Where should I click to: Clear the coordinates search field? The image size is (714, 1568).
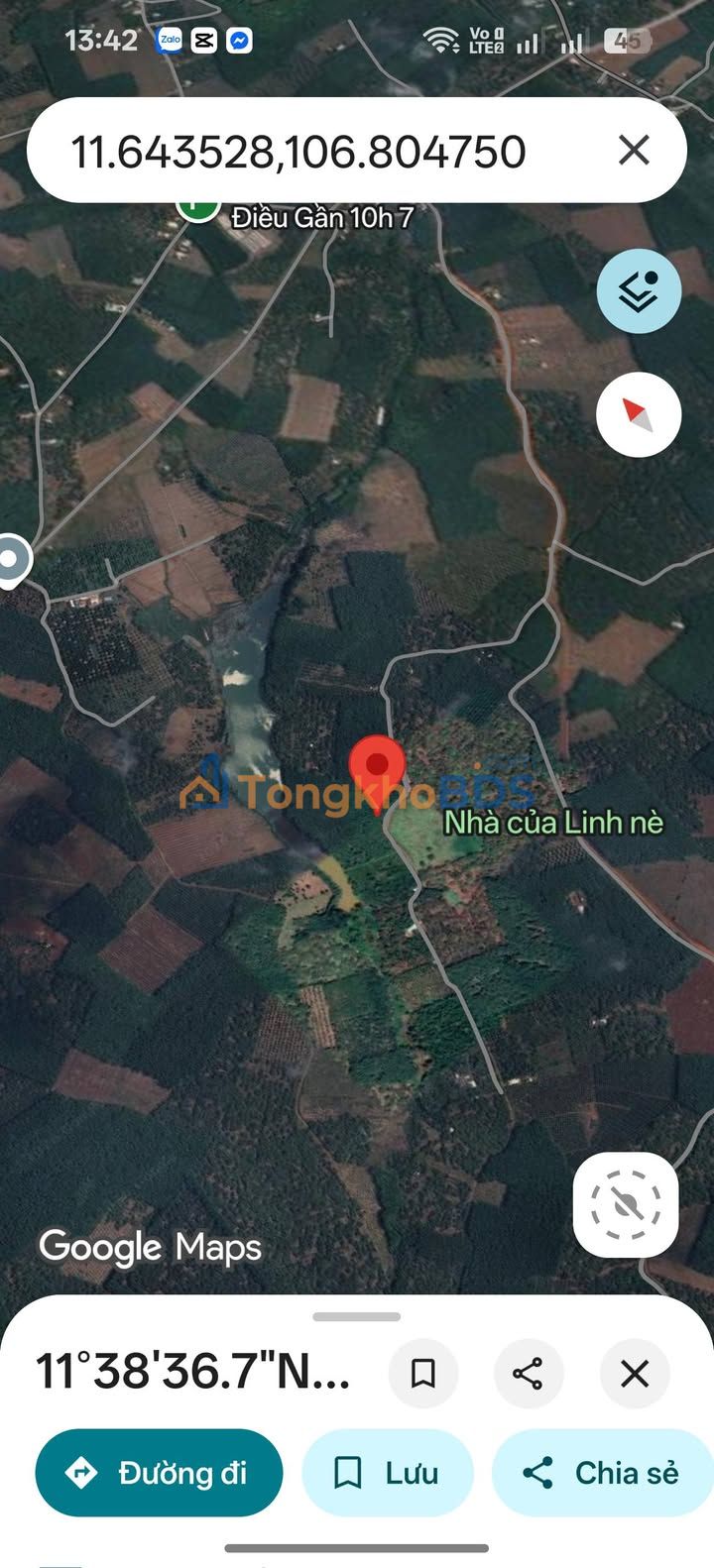[x=634, y=151]
